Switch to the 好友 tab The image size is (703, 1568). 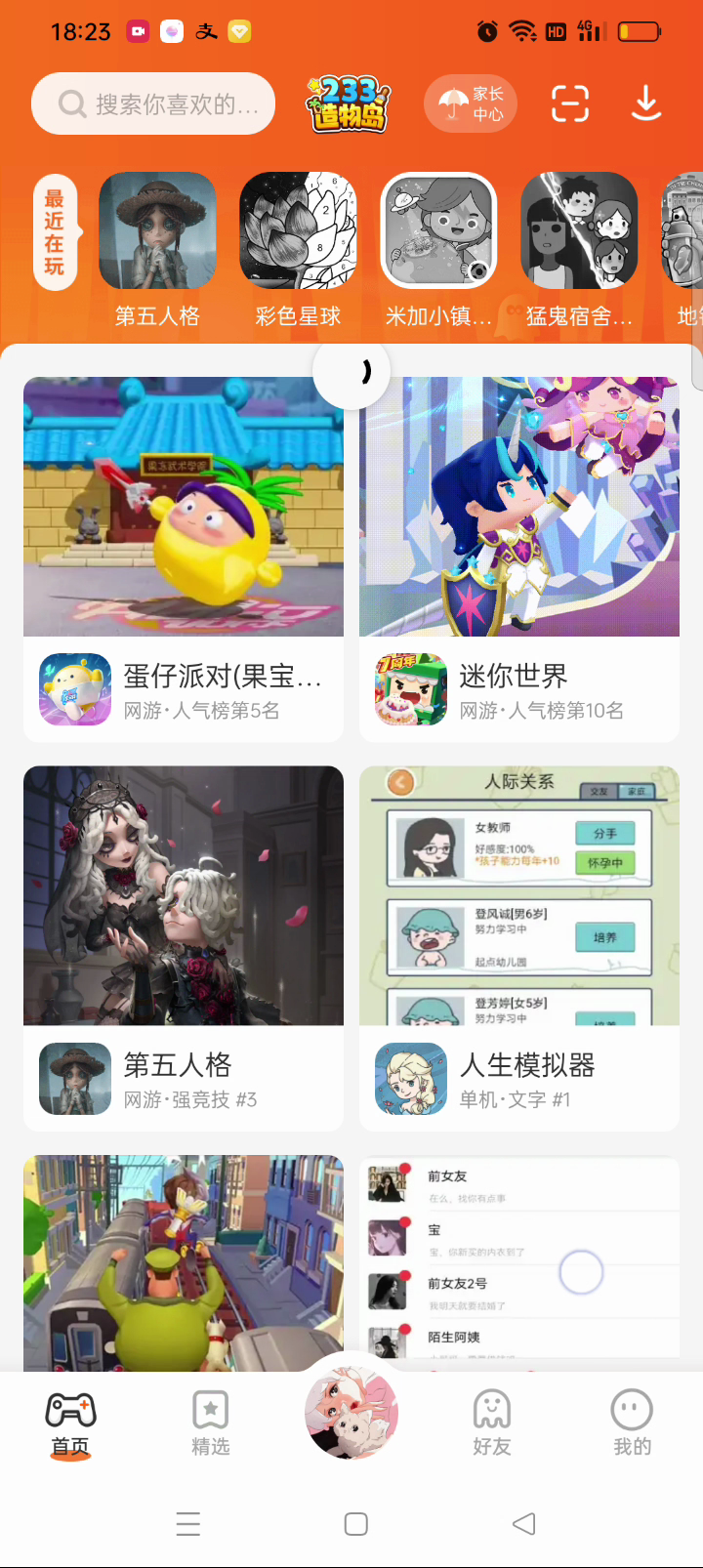coord(492,1424)
